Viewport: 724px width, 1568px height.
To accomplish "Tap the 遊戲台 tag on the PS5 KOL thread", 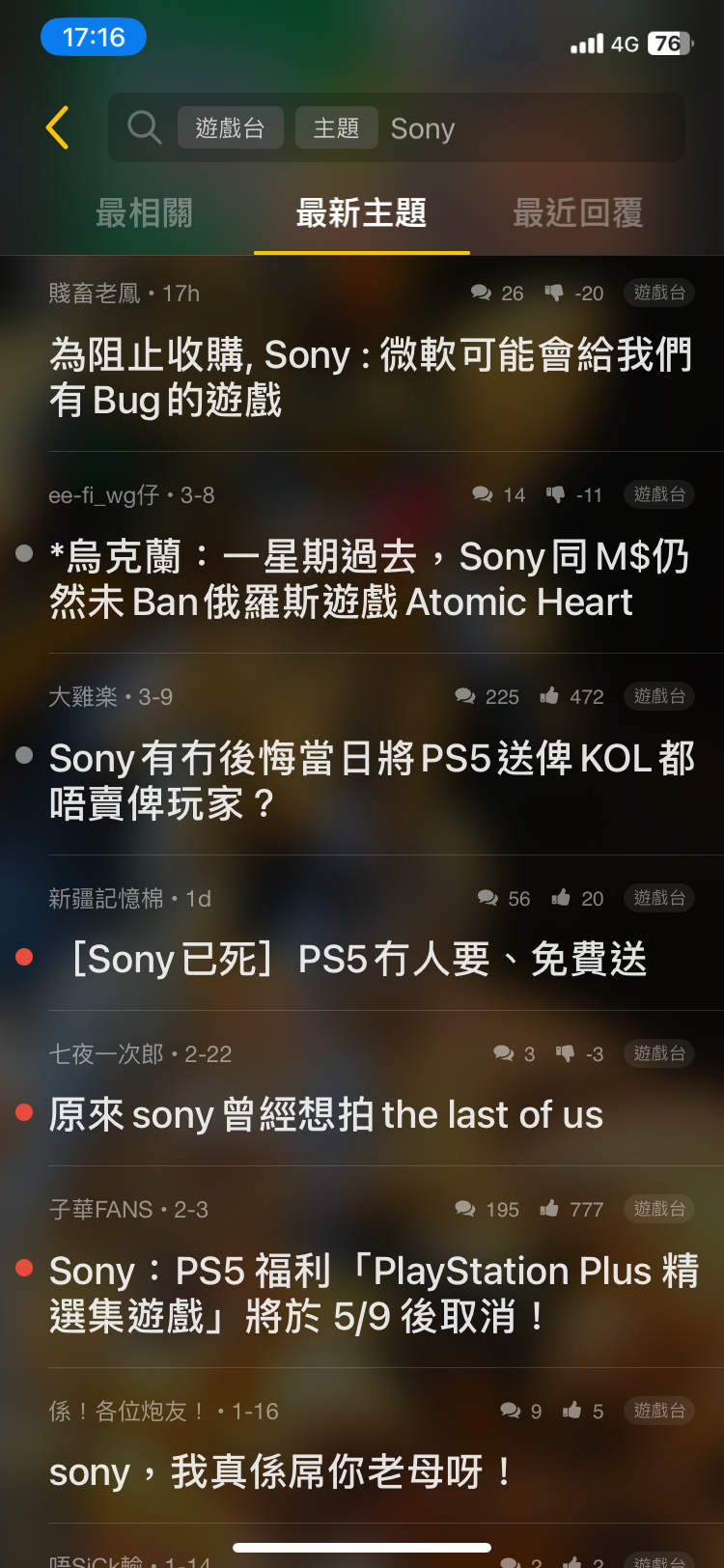I will 659,696.
